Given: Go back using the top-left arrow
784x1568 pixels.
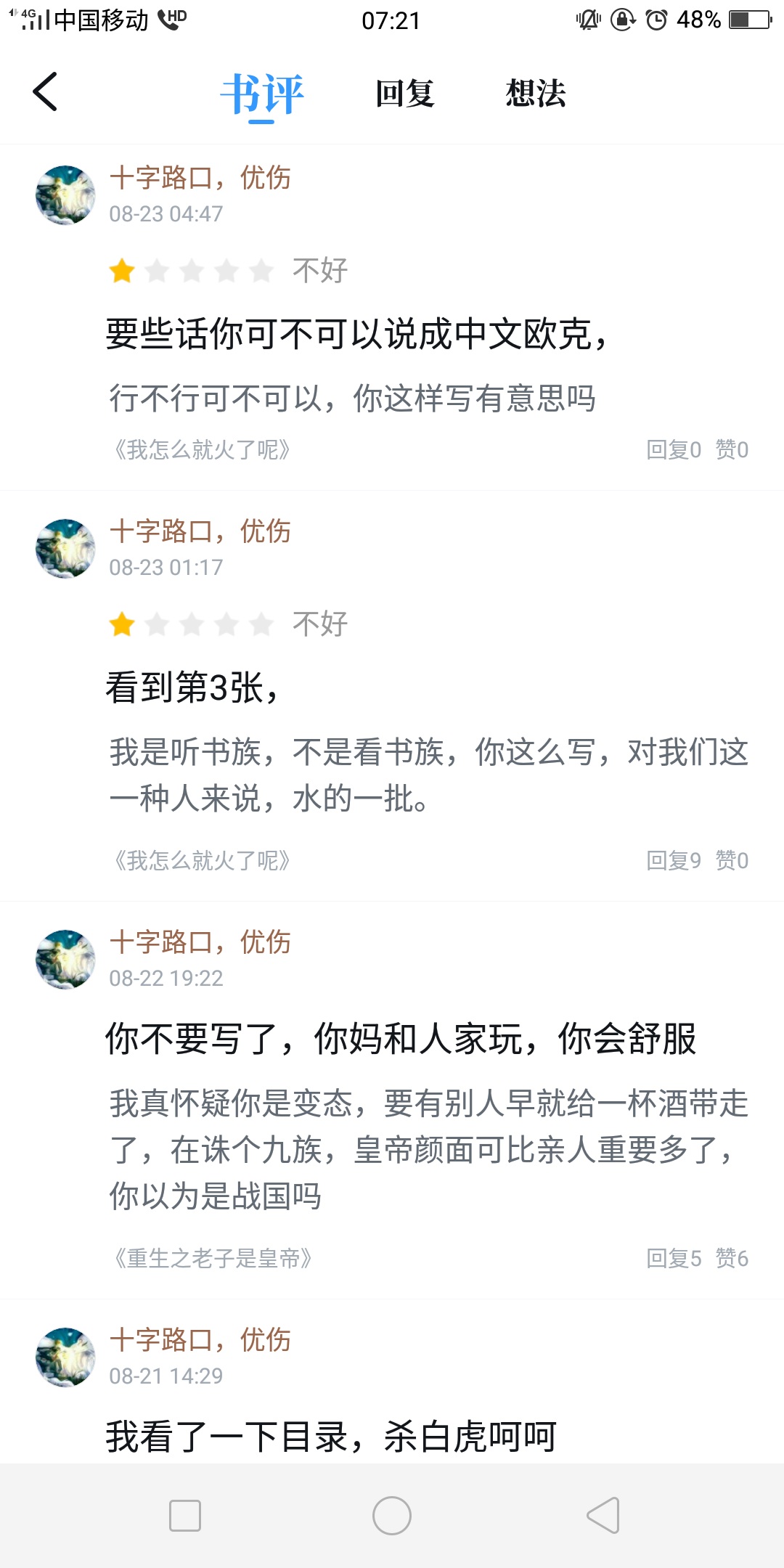Looking at the screenshot, I should click(x=45, y=92).
